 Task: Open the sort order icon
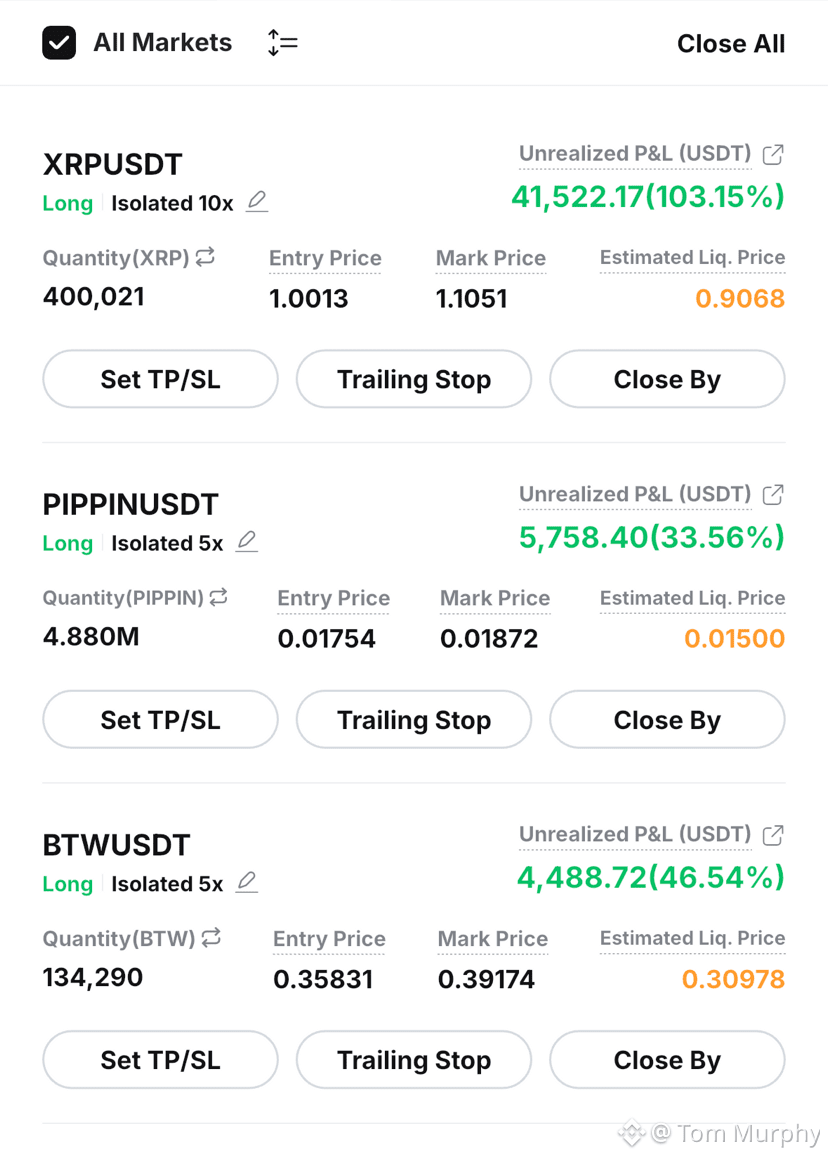point(282,43)
